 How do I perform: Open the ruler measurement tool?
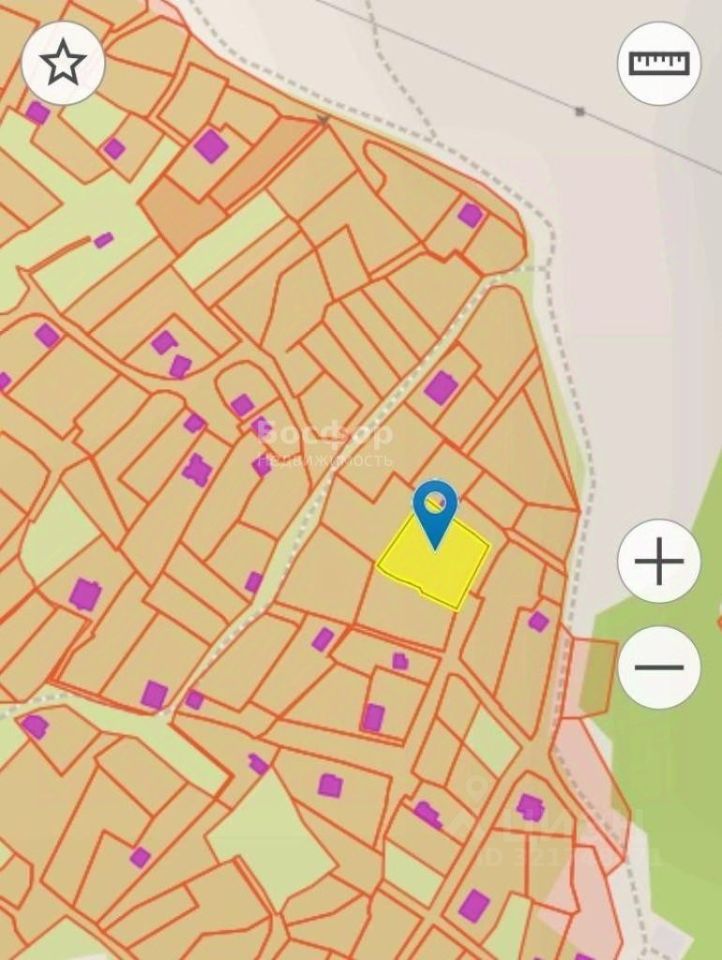(658, 63)
